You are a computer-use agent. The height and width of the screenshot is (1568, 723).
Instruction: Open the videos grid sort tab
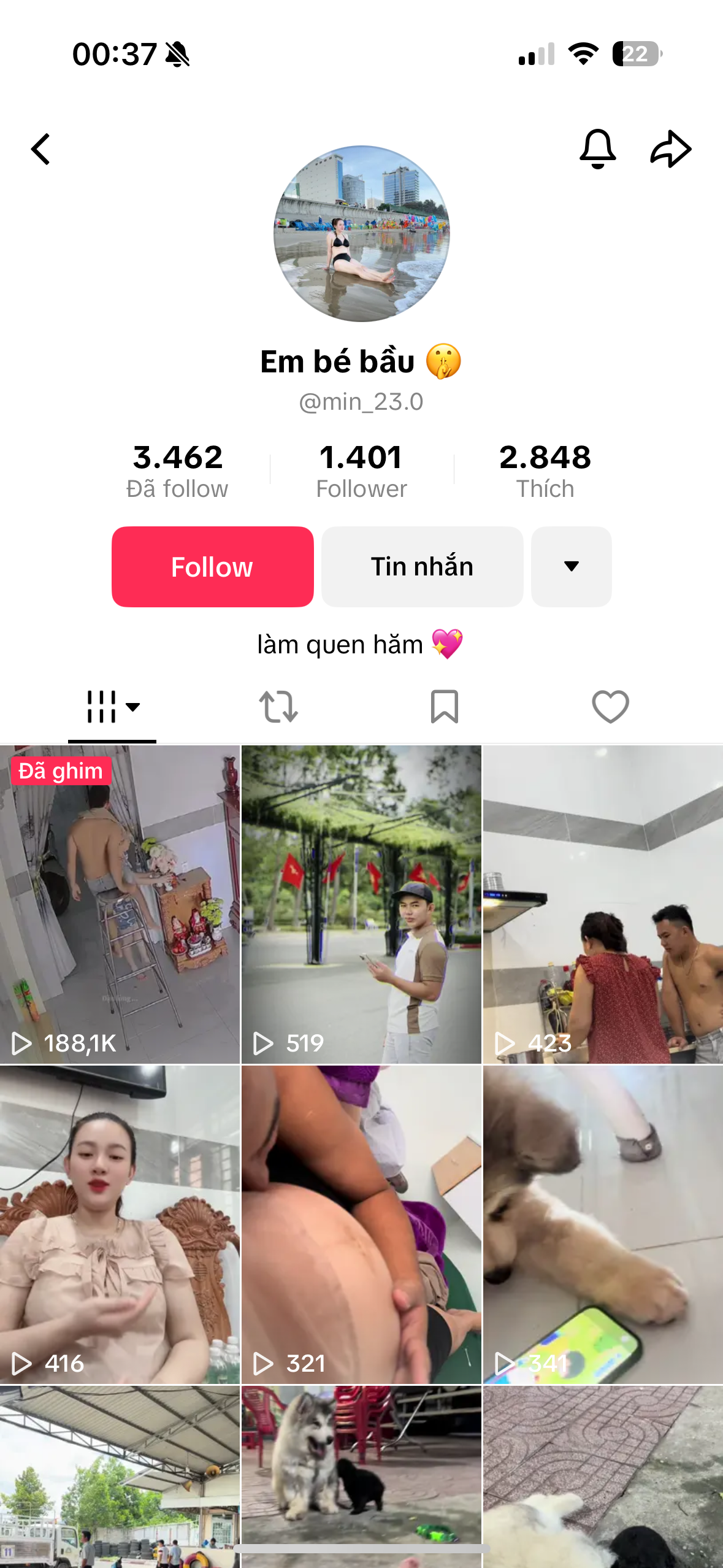(112, 707)
